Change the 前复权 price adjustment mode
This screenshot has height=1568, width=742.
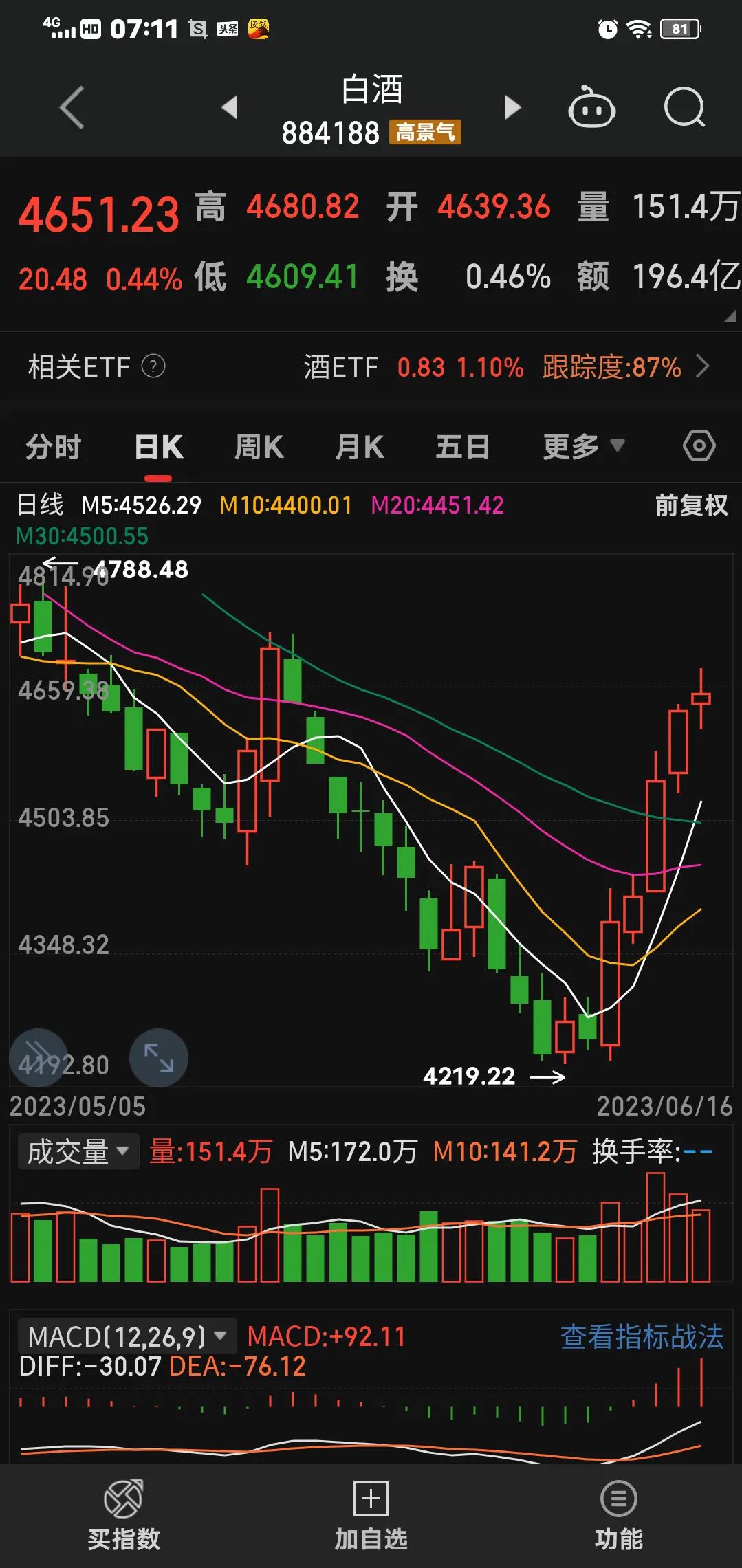tap(690, 505)
